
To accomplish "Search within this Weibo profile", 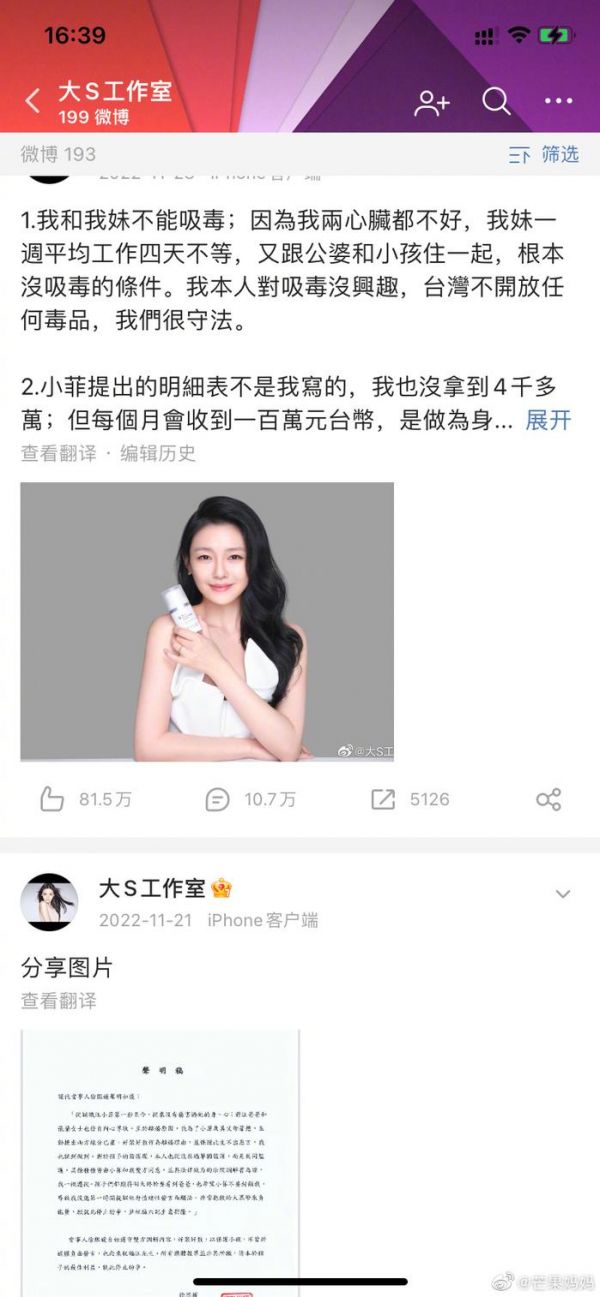I will [x=496, y=101].
